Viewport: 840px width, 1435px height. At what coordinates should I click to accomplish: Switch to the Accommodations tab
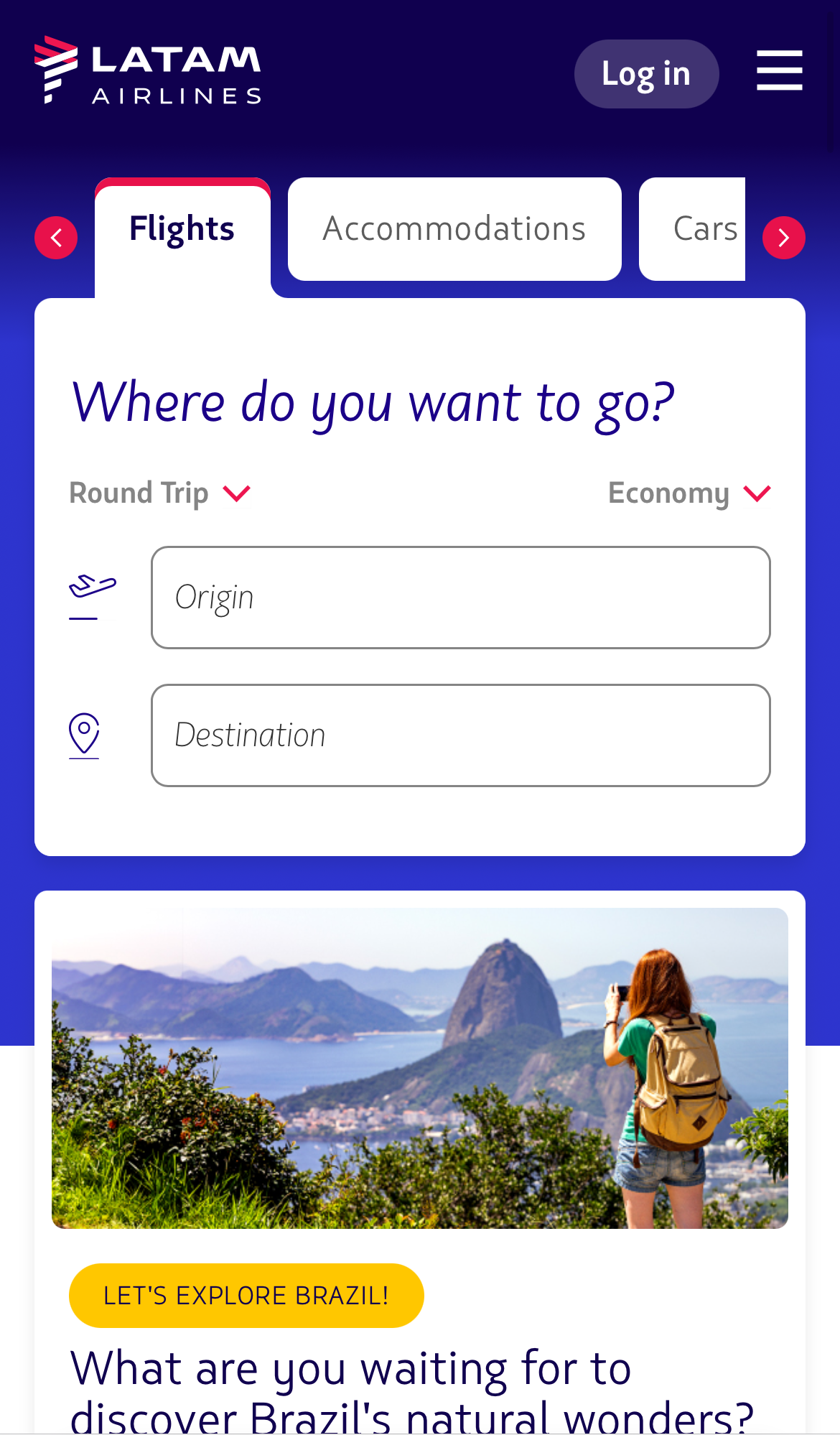tap(454, 229)
